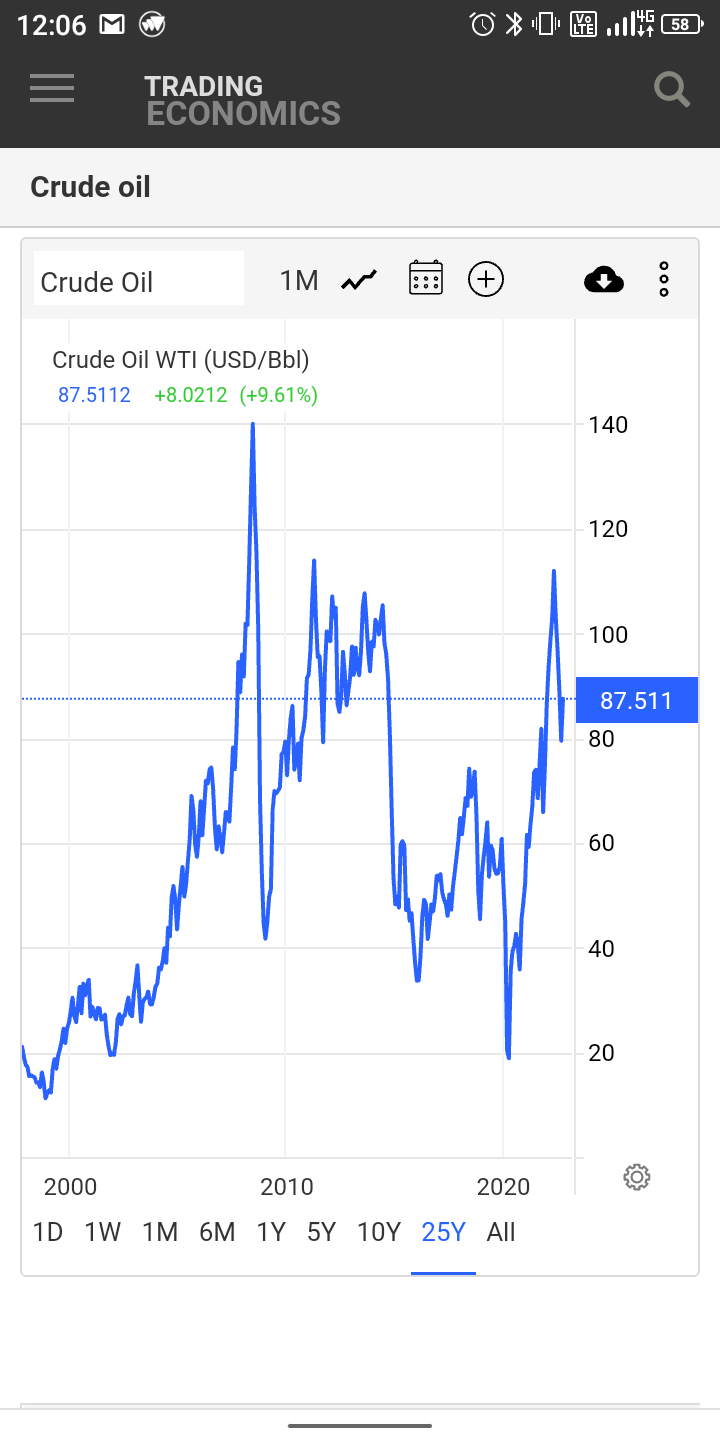720x1440 pixels.
Task: Choose the 6M time range
Action: [x=217, y=1232]
